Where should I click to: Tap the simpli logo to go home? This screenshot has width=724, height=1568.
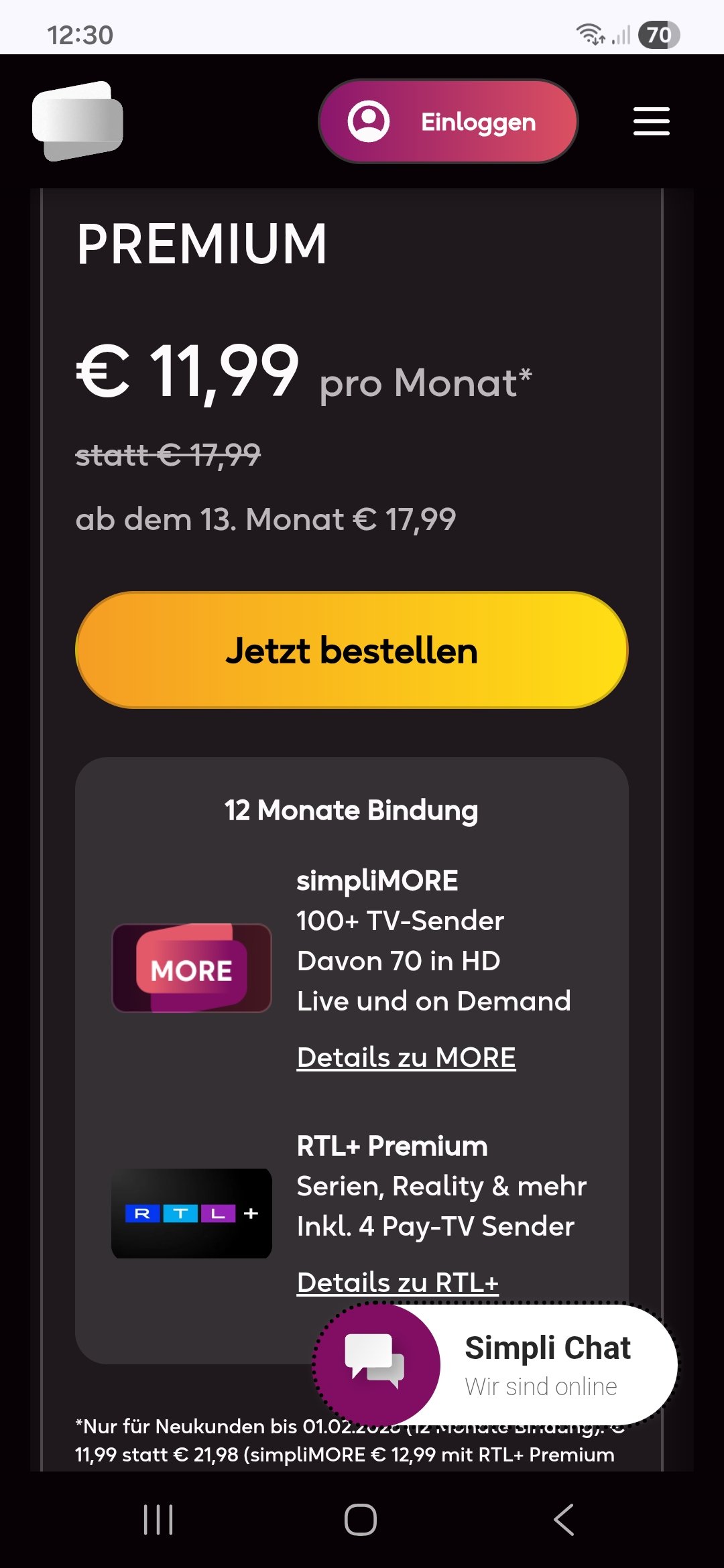point(78,121)
